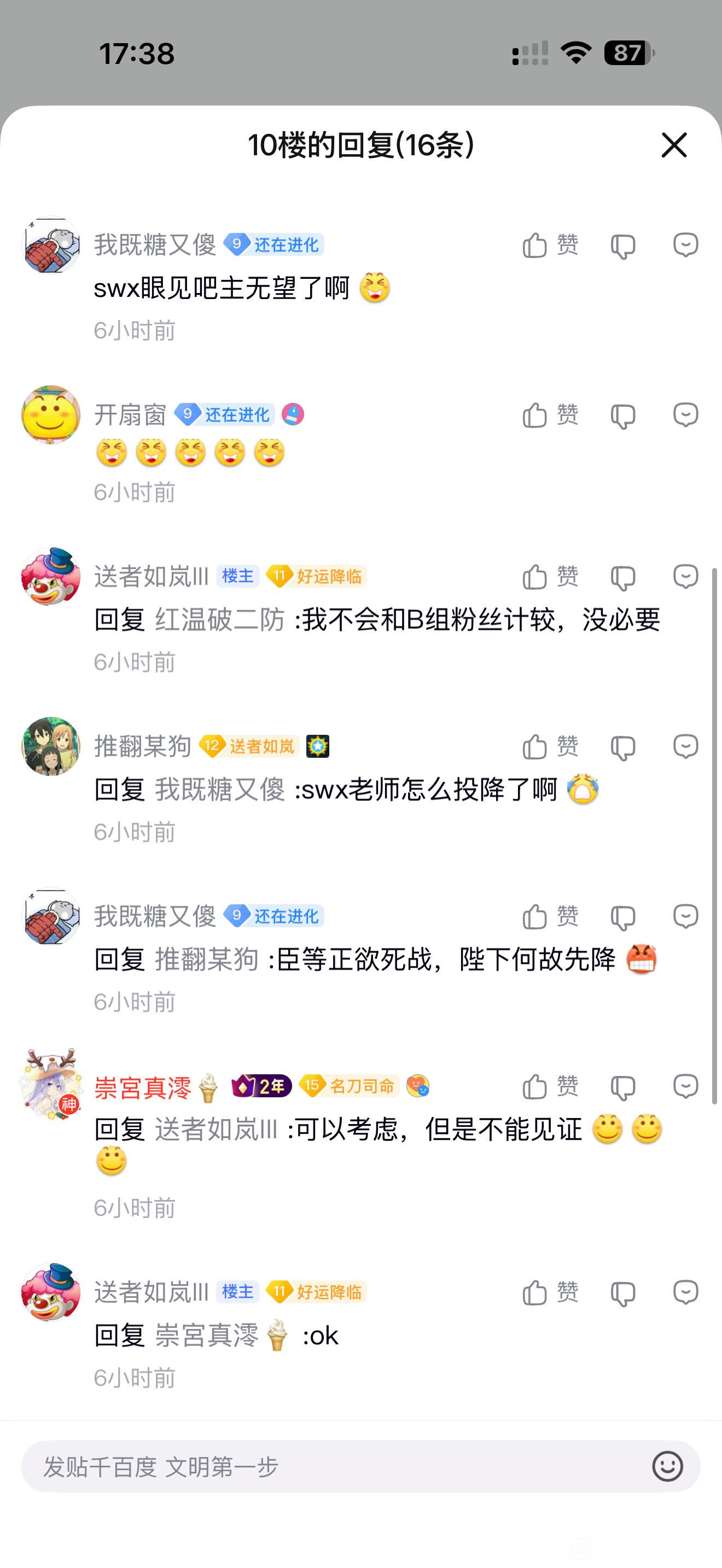Dislike 推翻某狗's reply
This screenshot has width=722, height=1568.
[x=623, y=747]
